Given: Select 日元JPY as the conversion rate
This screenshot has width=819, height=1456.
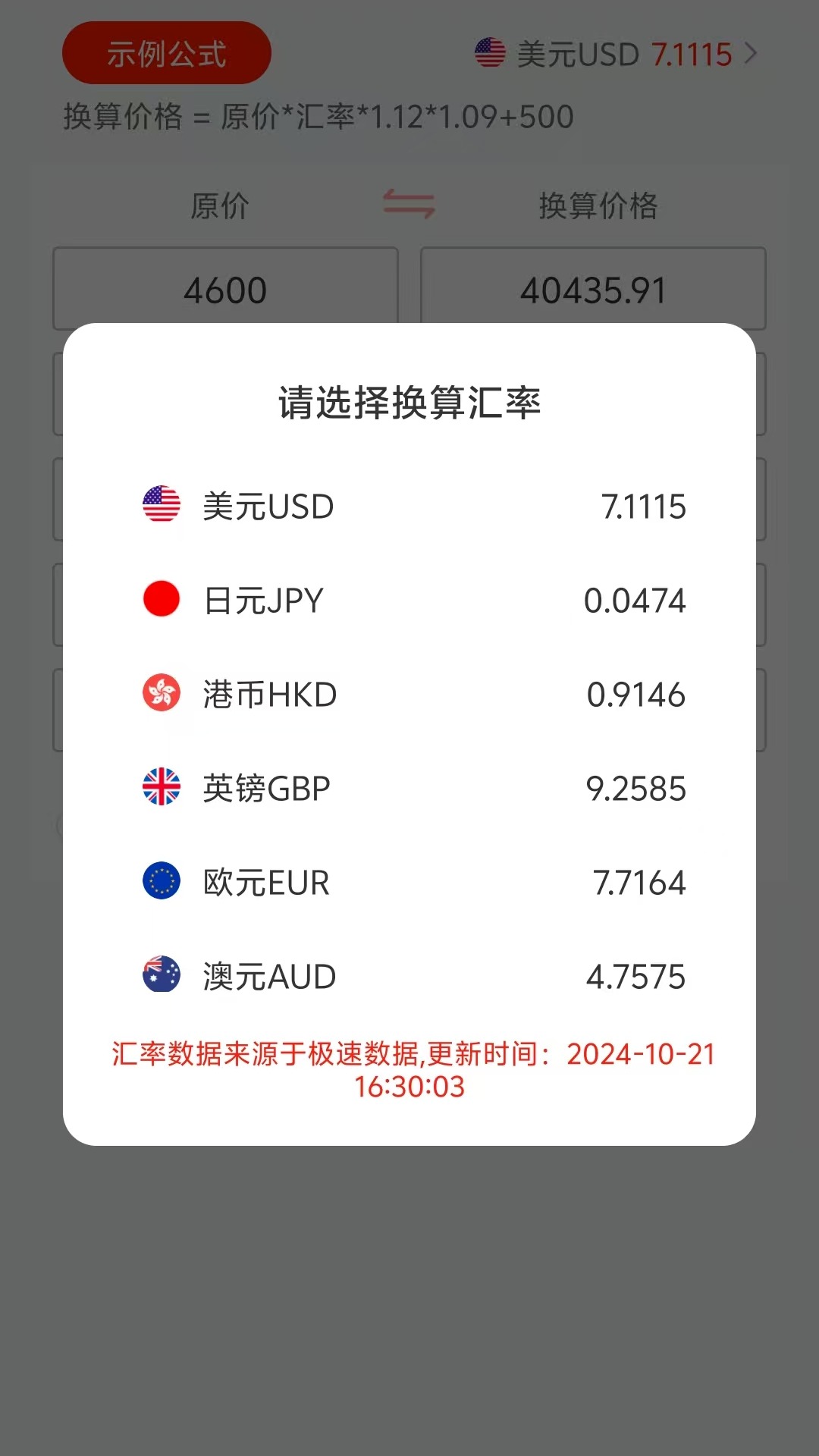Looking at the screenshot, I should (x=409, y=600).
